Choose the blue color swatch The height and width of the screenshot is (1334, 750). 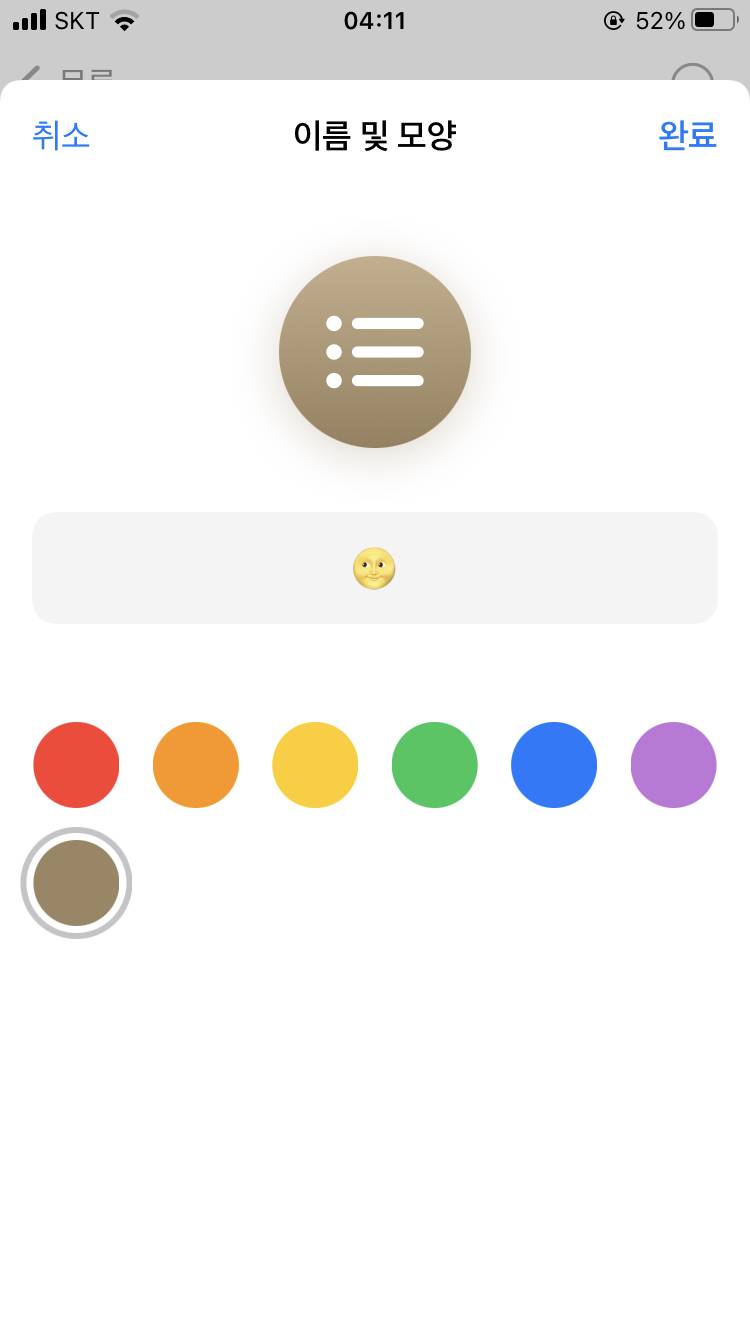click(554, 765)
